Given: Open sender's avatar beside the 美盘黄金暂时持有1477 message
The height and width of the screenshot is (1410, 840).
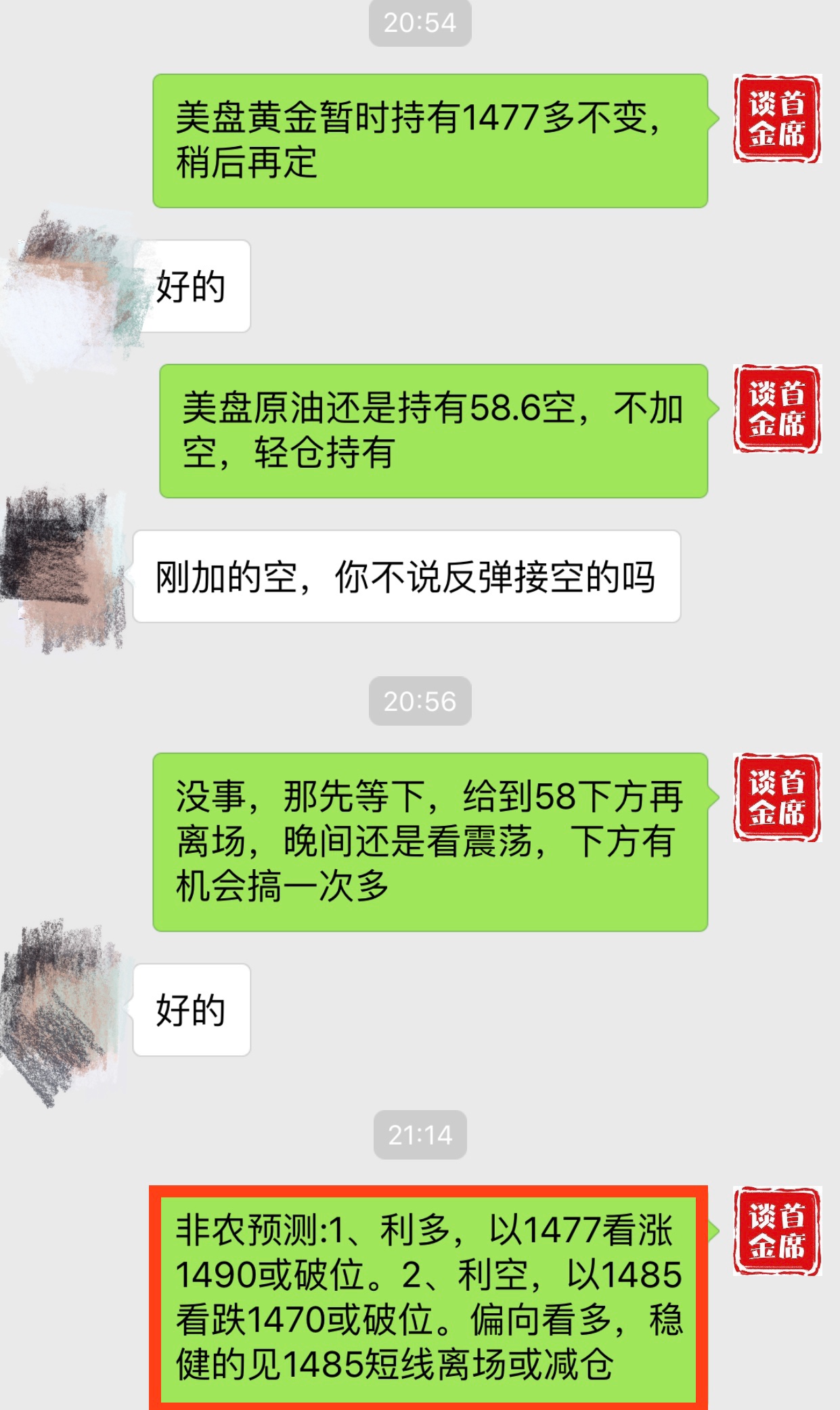Looking at the screenshot, I should [776, 118].
